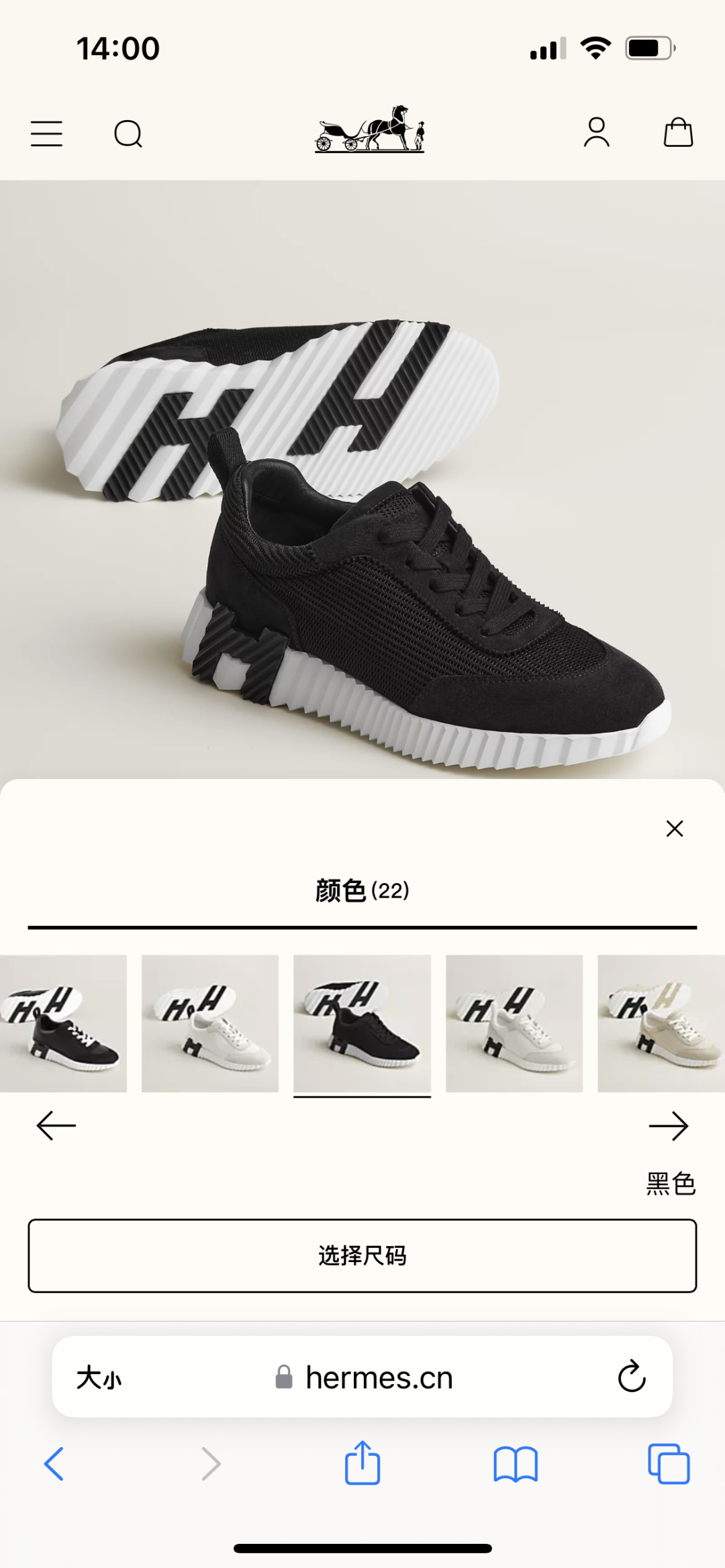Close the color selection panel
The image size is (725, 1568).
pyautogui.click(x=675, y=829)
